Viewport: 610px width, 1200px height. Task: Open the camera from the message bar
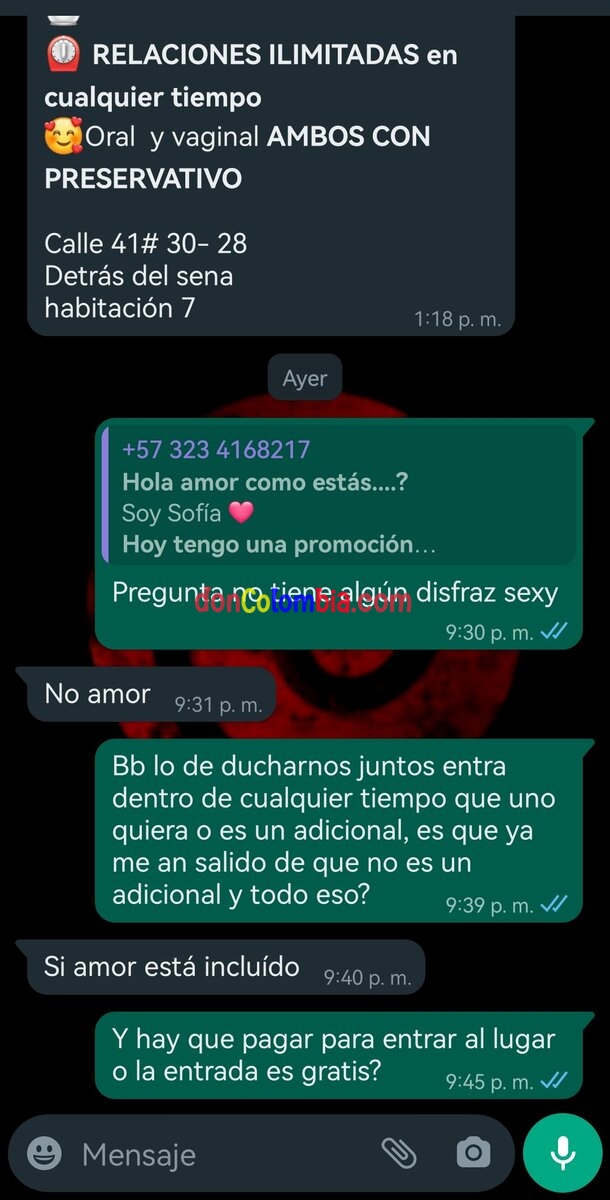pos(472,1154)
